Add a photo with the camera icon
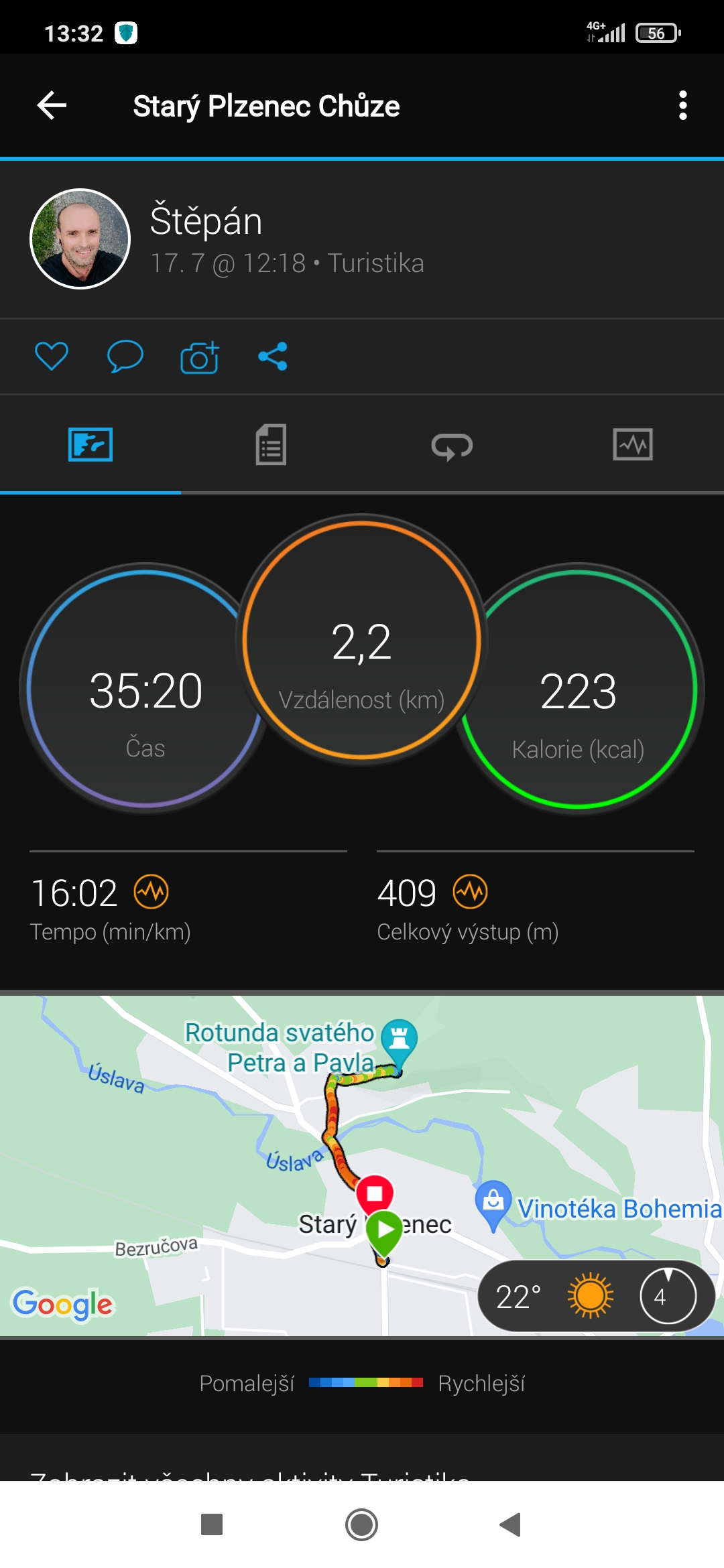Viewport: 724px width, 1568px height. [200, 356]
